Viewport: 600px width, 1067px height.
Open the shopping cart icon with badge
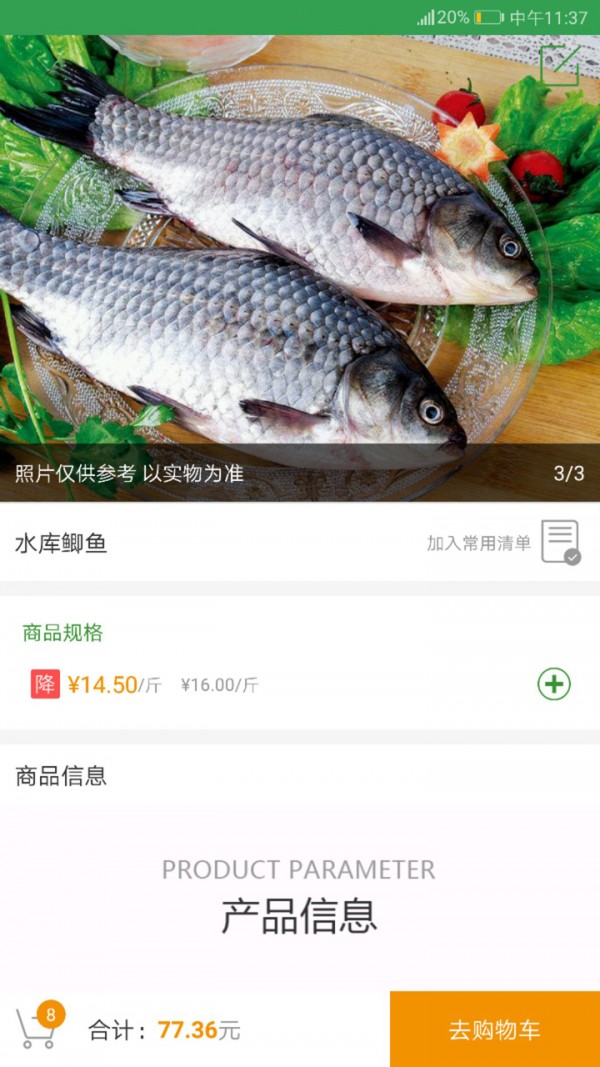pos(38,1027)
